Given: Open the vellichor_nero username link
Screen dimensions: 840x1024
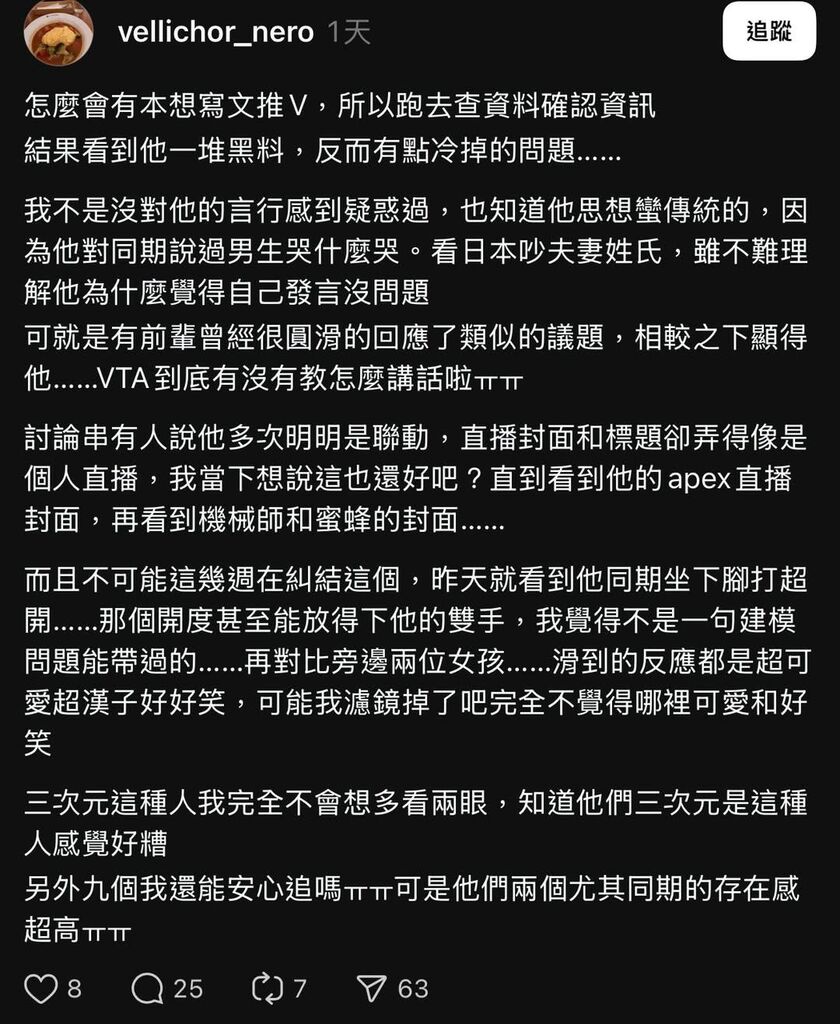Looking at the screenshot, I should point(216,32).
